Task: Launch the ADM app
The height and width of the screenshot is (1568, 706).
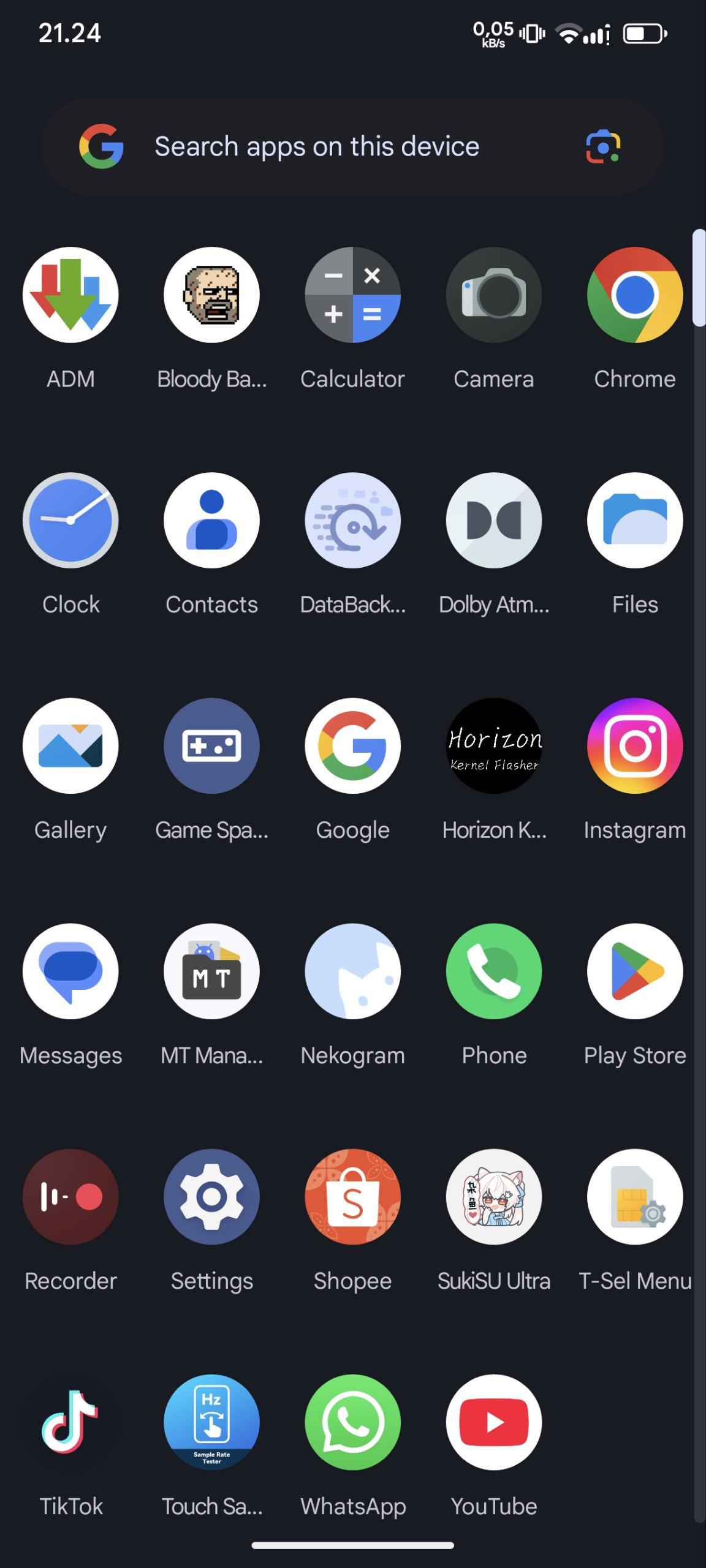Action: pyautogui.click(x=70, y=295)
